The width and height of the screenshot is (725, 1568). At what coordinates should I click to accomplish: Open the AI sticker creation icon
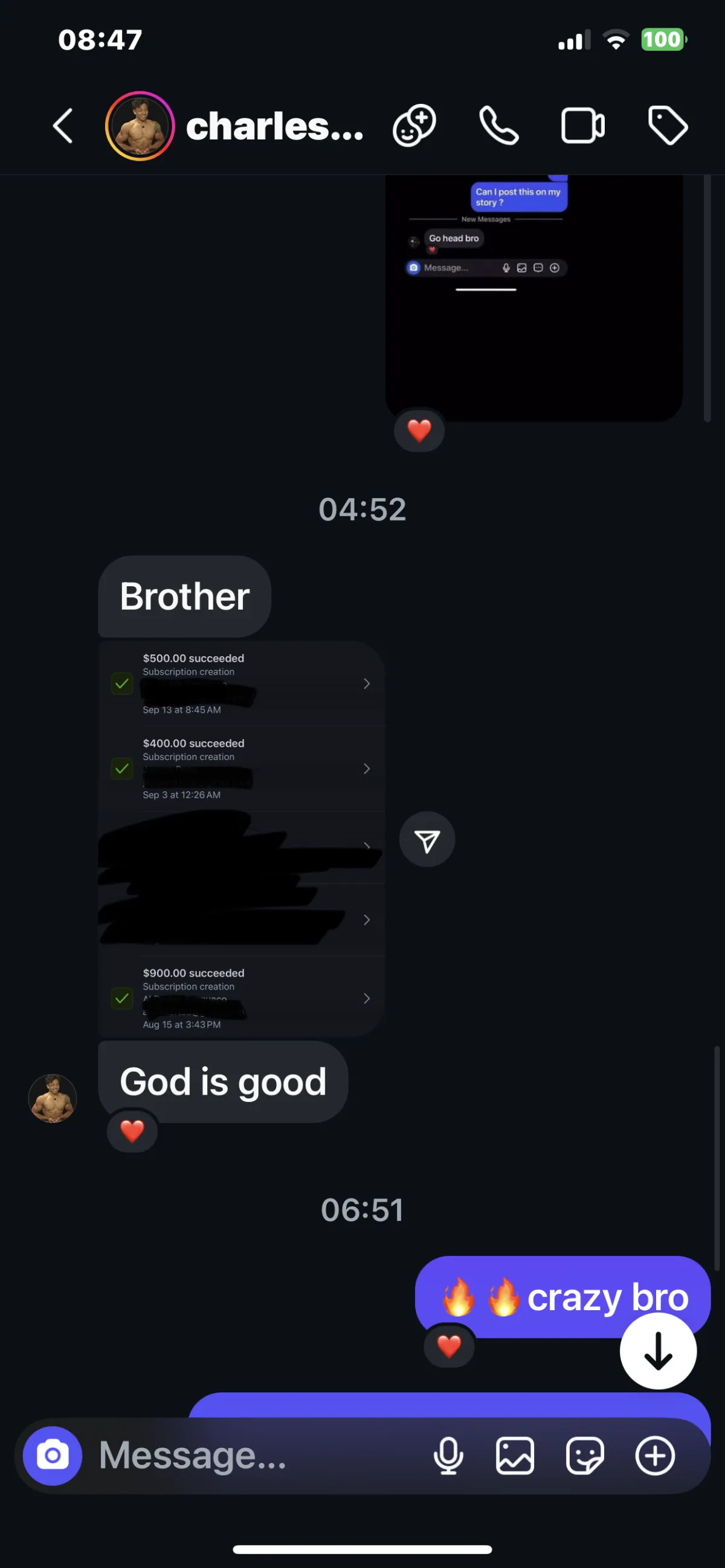(414, 126)
